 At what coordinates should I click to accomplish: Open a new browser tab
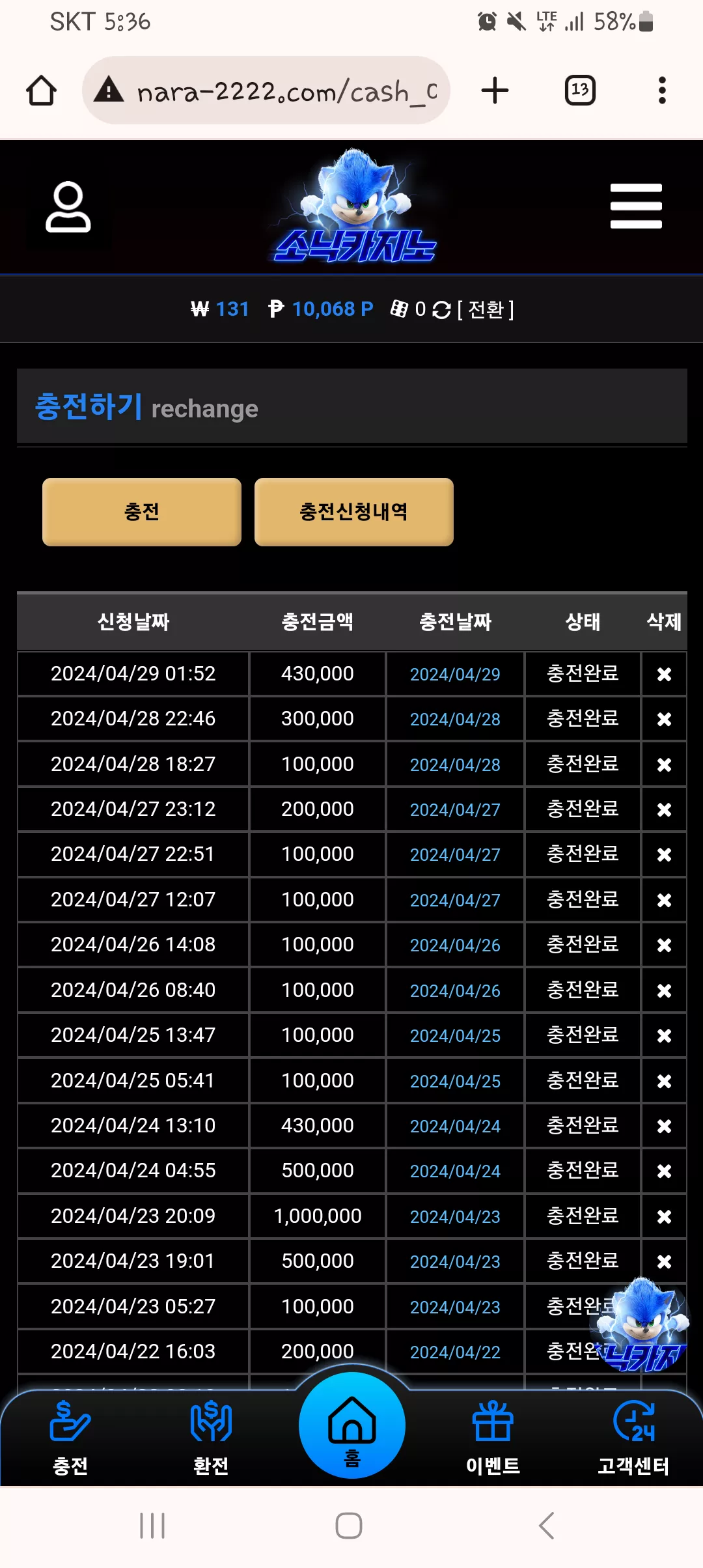(x=495, y=91)
